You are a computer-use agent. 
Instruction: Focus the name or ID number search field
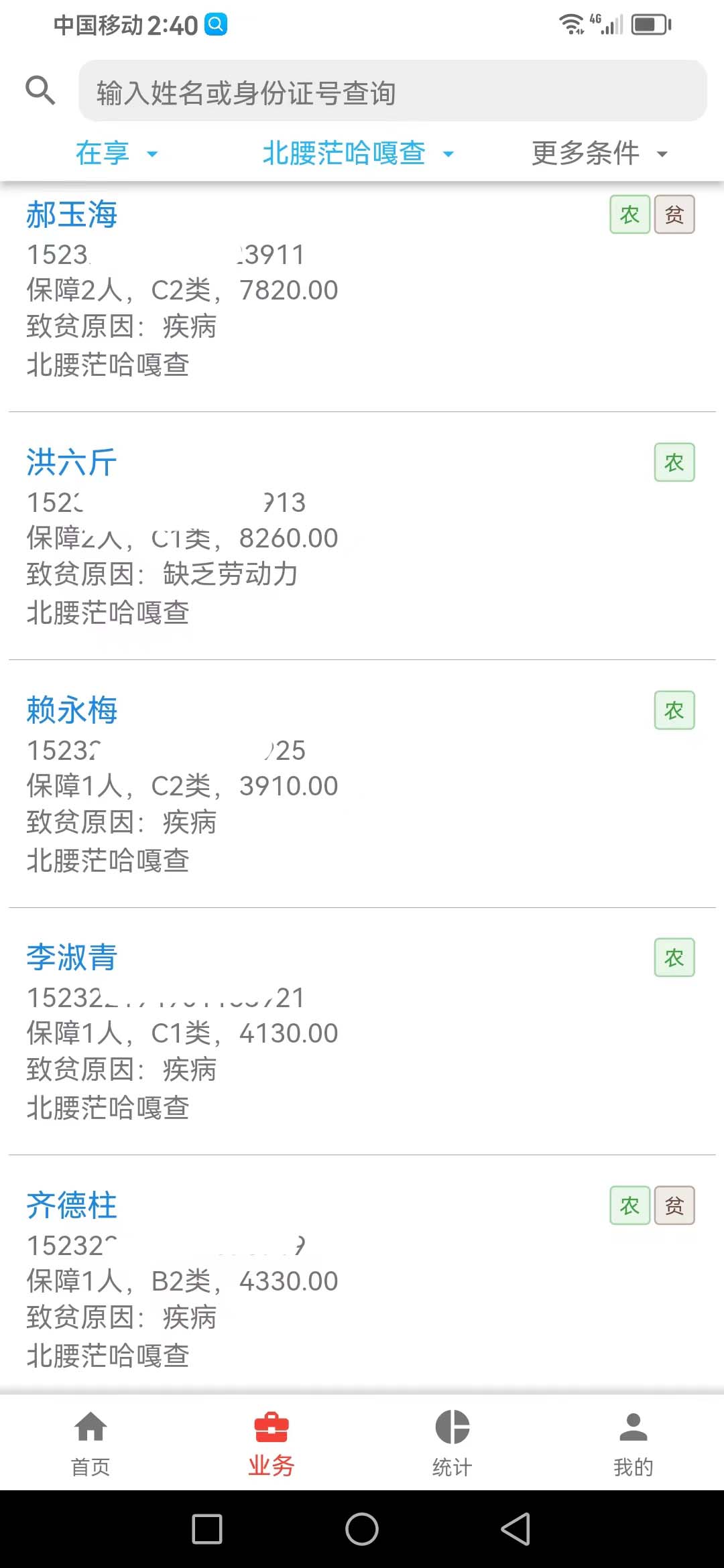tap(393, 91)
